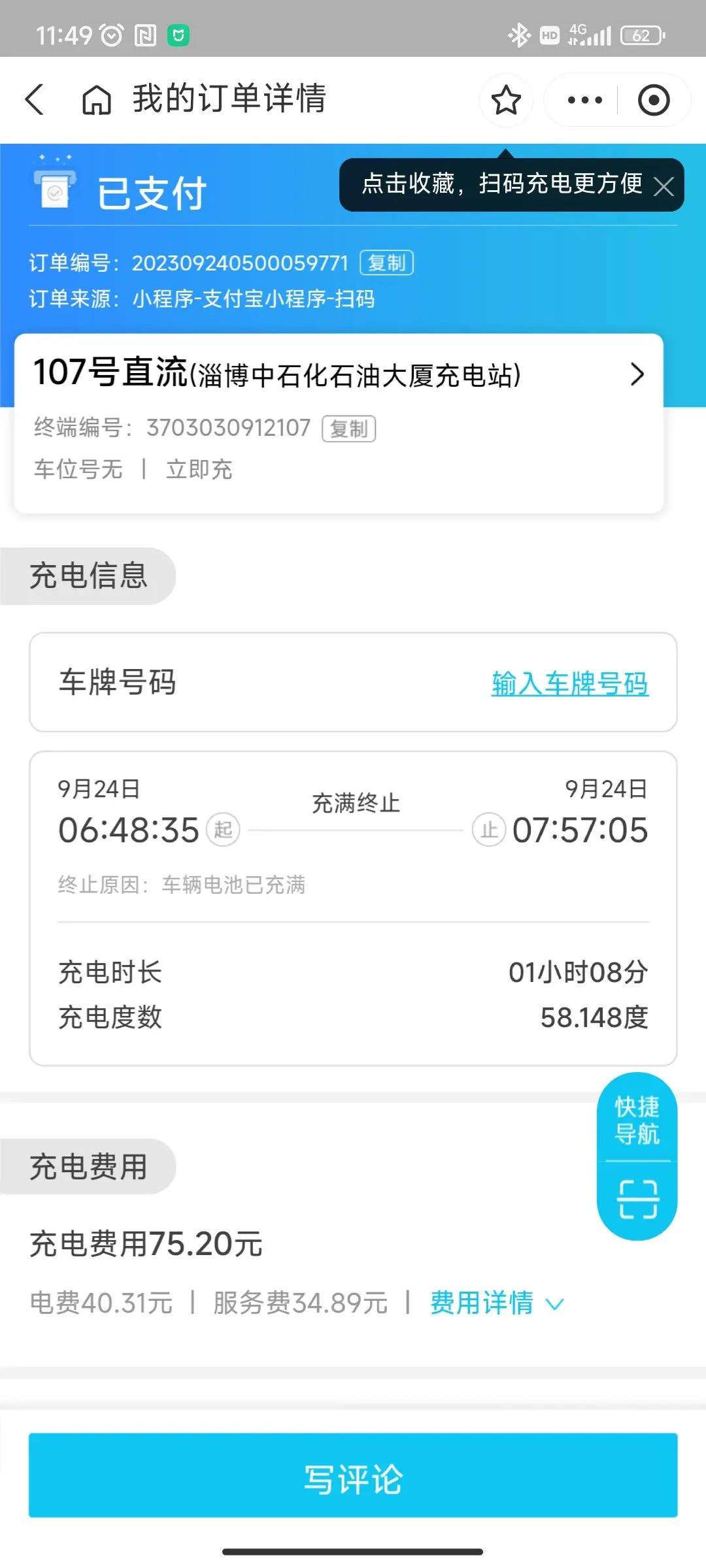Close the mini program via circle icon

tap(654, 100)
